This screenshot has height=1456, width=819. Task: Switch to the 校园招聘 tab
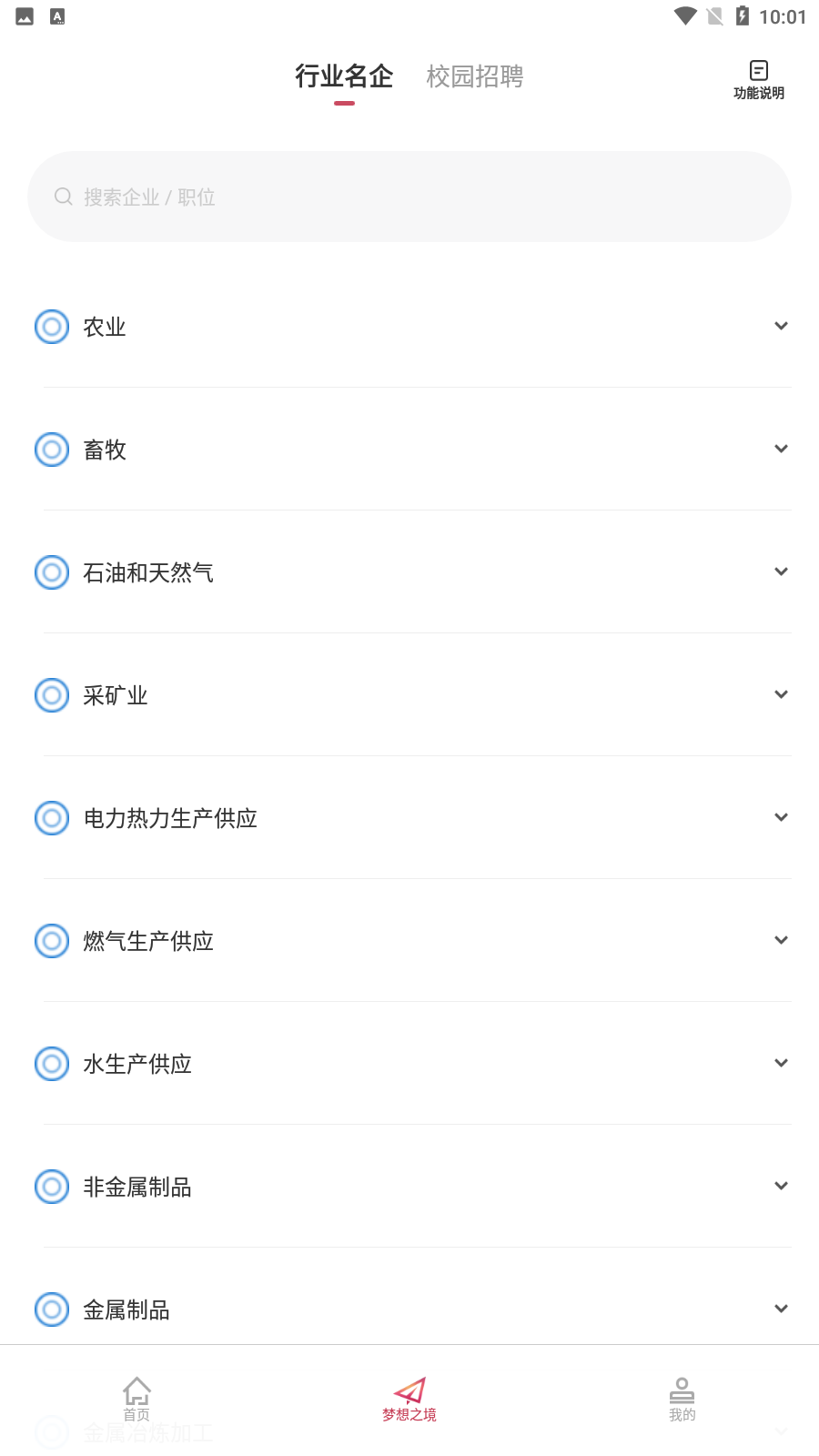point(474,76)
